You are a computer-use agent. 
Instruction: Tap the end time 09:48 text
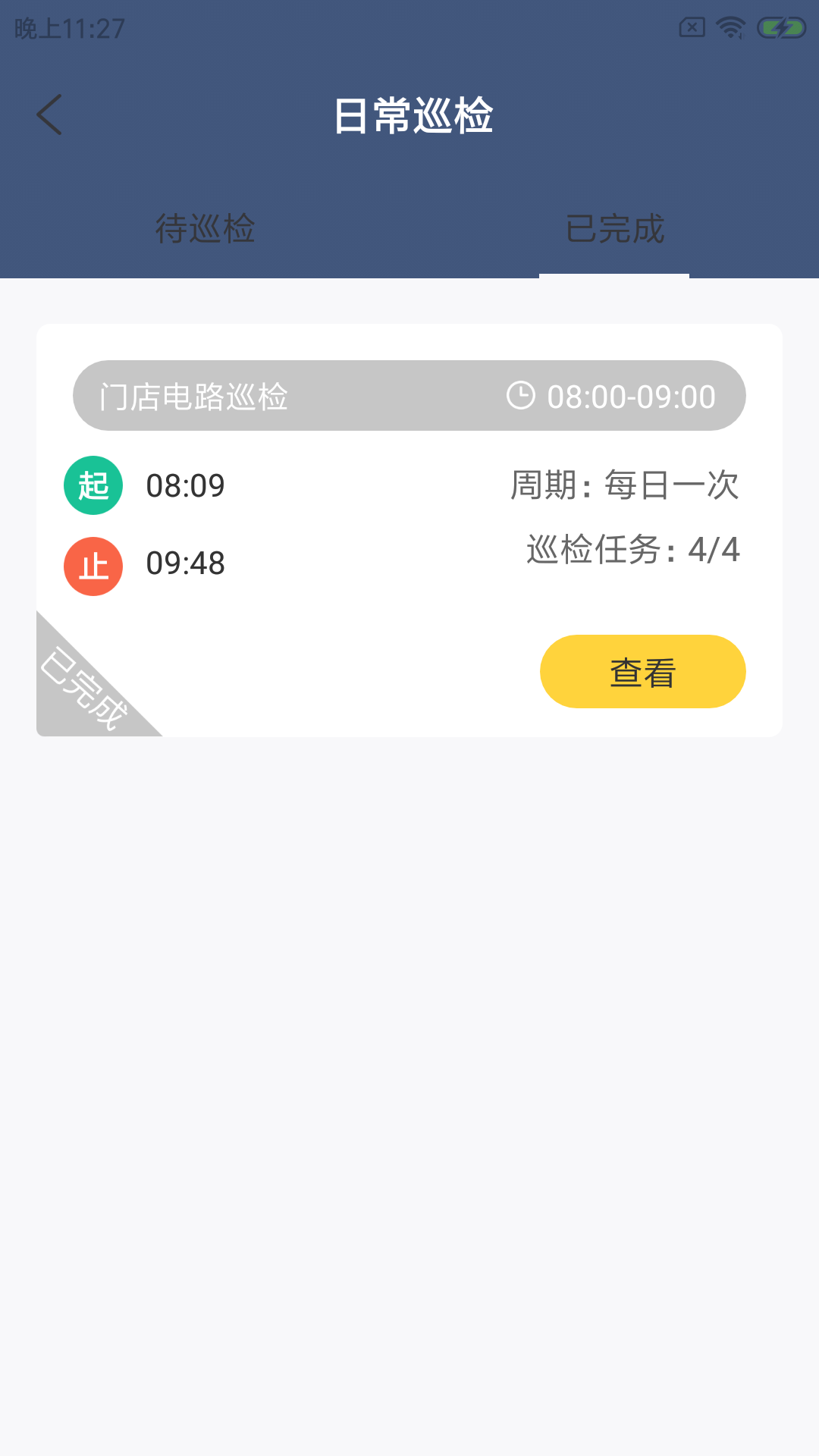pos(184,565)
